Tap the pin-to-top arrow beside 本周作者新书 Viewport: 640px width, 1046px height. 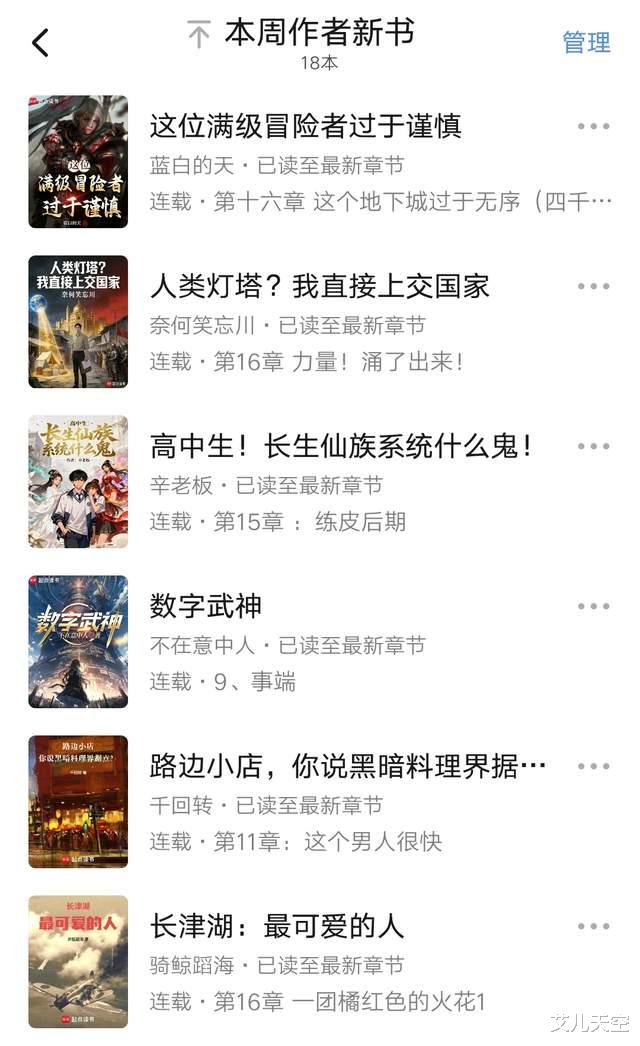point(199,36)
